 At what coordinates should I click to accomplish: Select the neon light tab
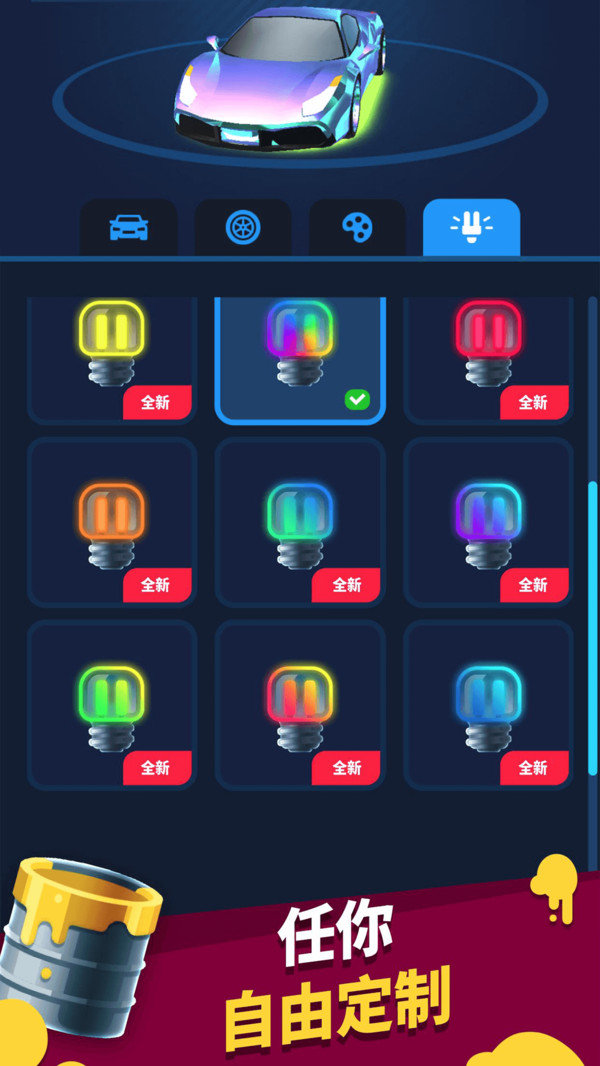(471, 228)
